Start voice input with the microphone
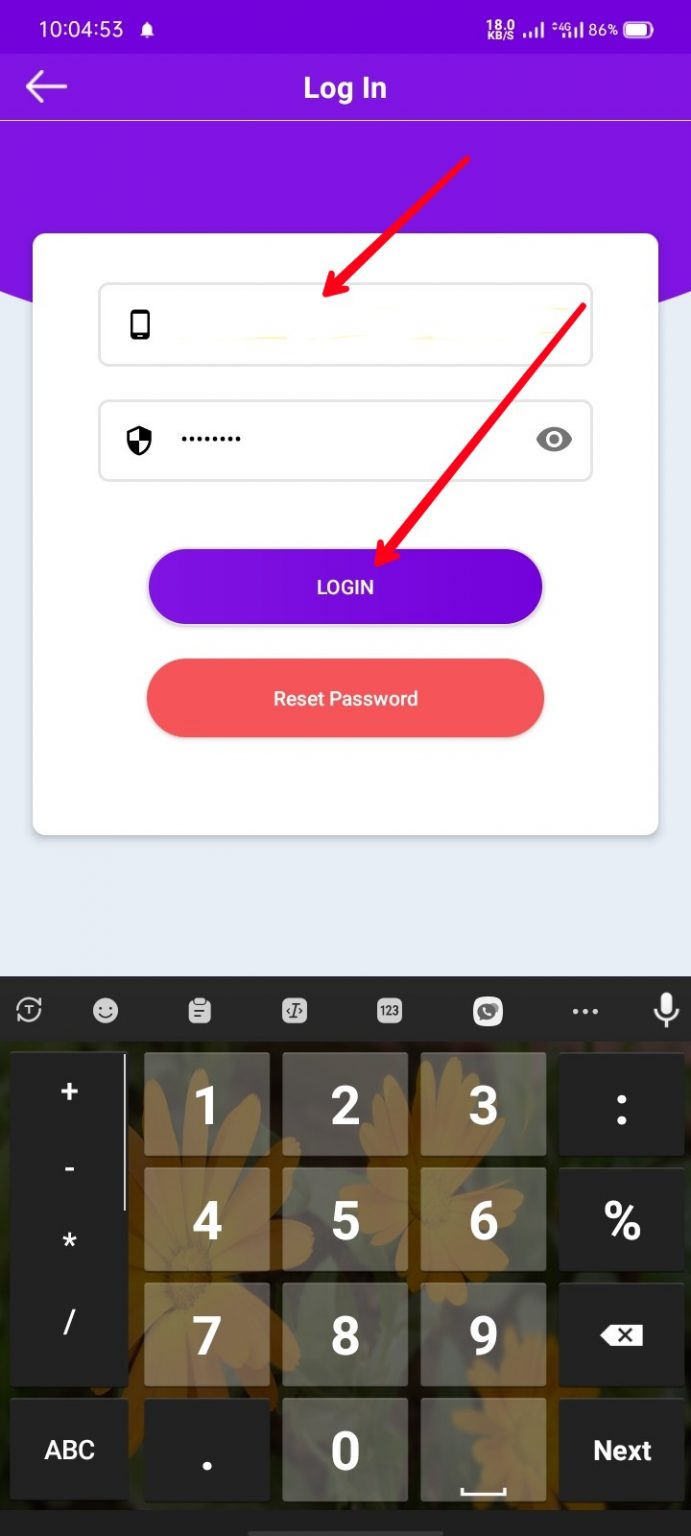691x1536 pixels. (666, 1011)
